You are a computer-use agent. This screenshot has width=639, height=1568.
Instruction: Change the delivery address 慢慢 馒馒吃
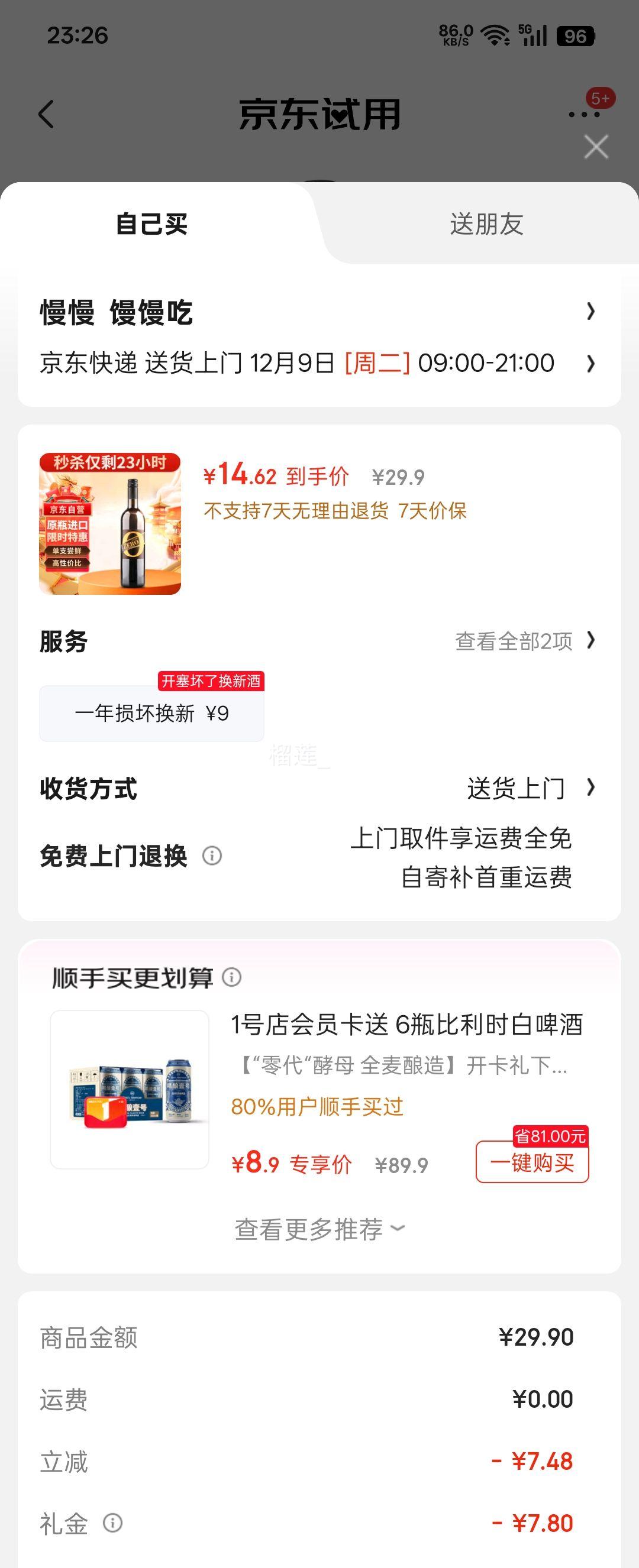[x=317, y=313]
